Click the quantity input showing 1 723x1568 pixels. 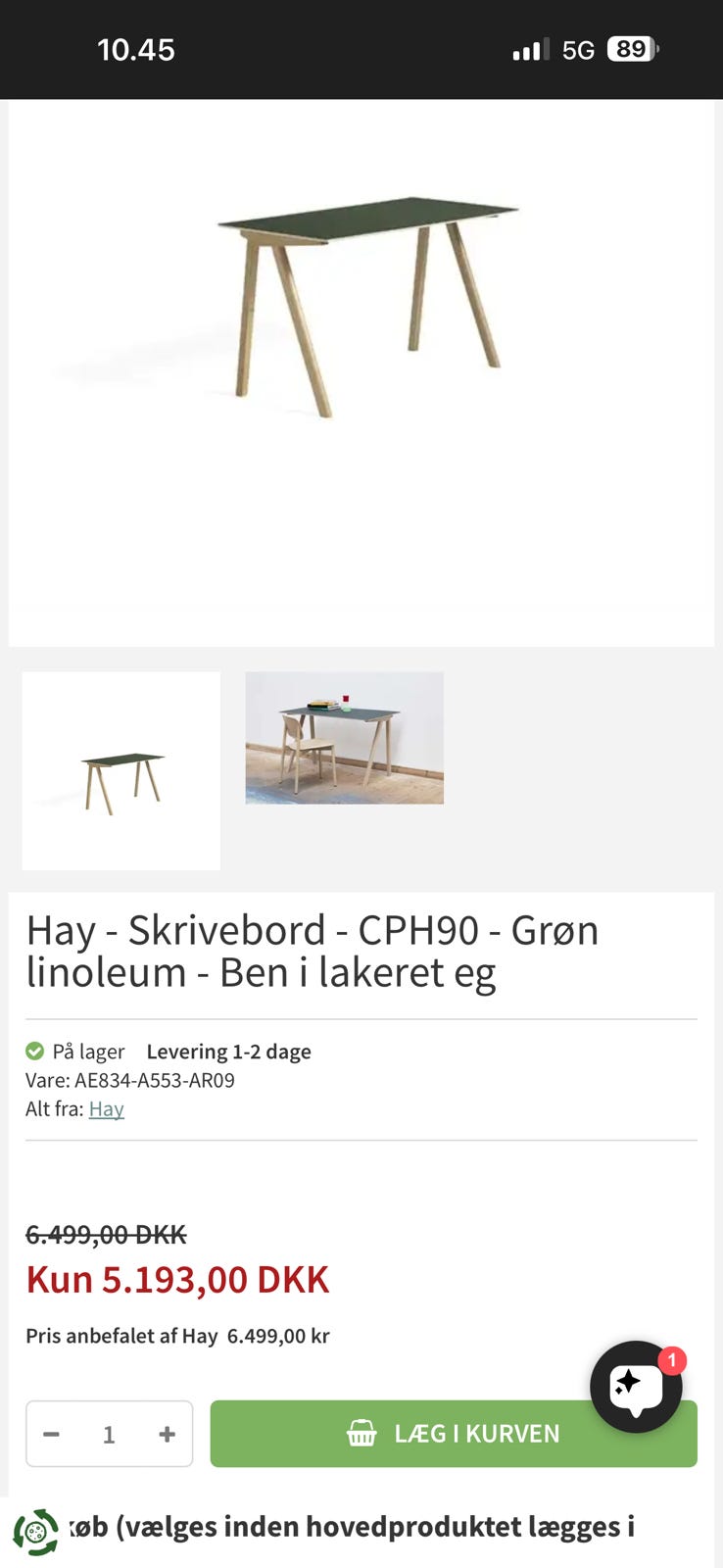click(109, 1433)
